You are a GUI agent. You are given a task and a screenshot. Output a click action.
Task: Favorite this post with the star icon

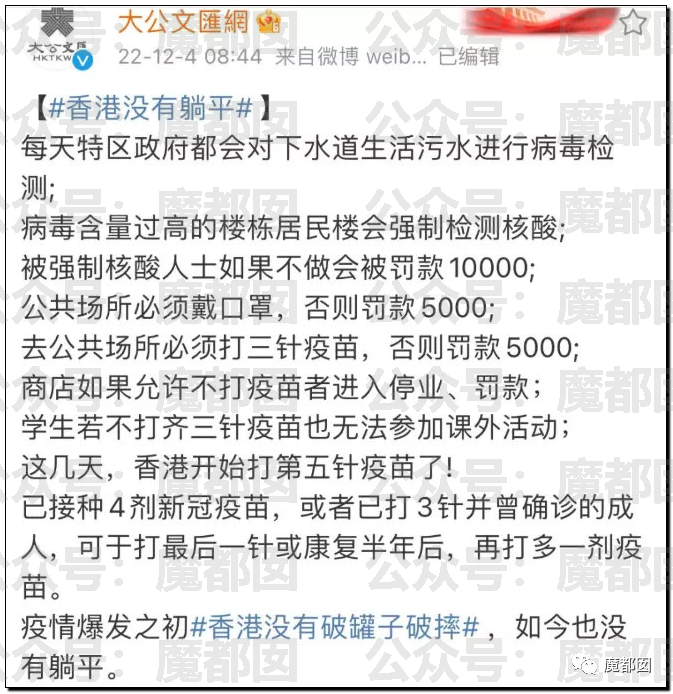(x=633, y=23)
